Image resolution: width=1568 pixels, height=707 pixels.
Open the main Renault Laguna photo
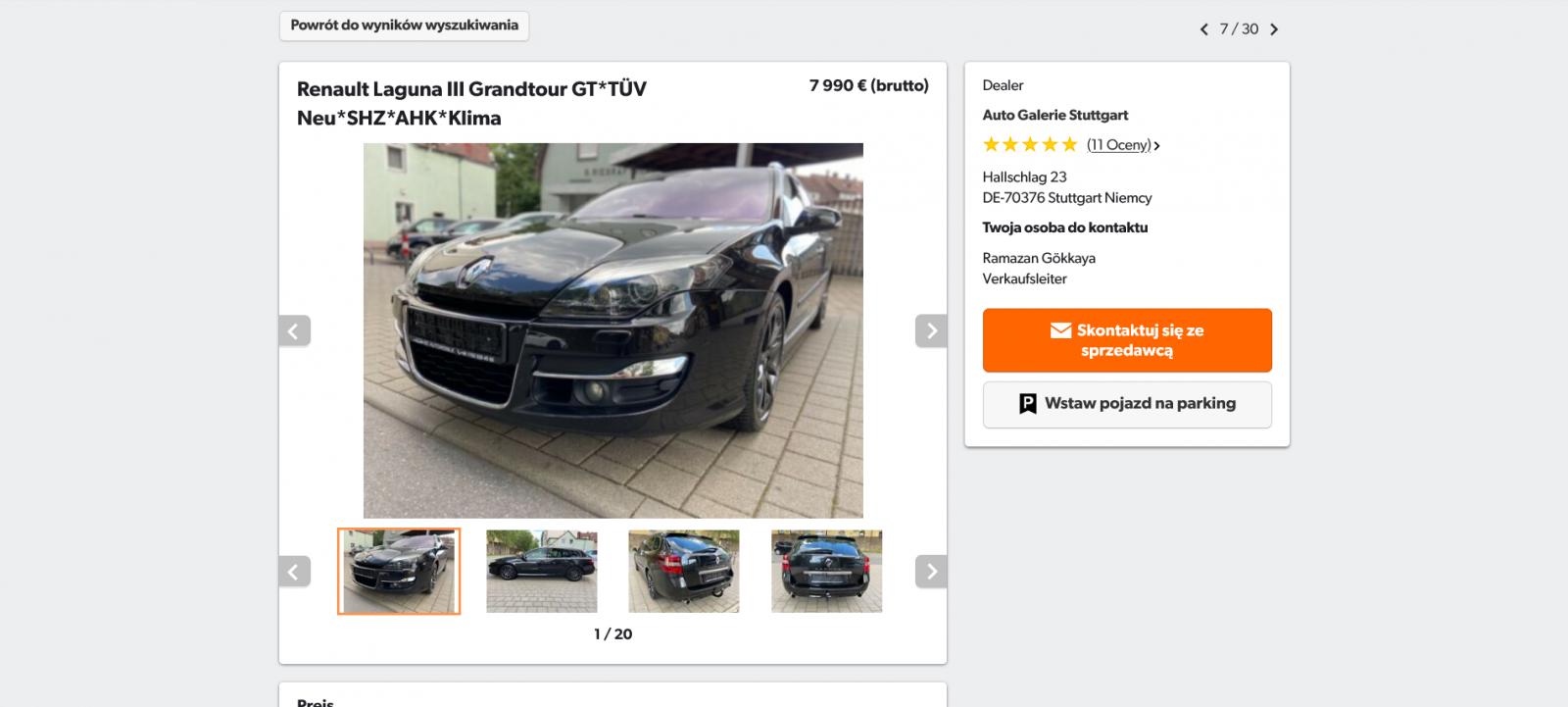pos(612,330)
